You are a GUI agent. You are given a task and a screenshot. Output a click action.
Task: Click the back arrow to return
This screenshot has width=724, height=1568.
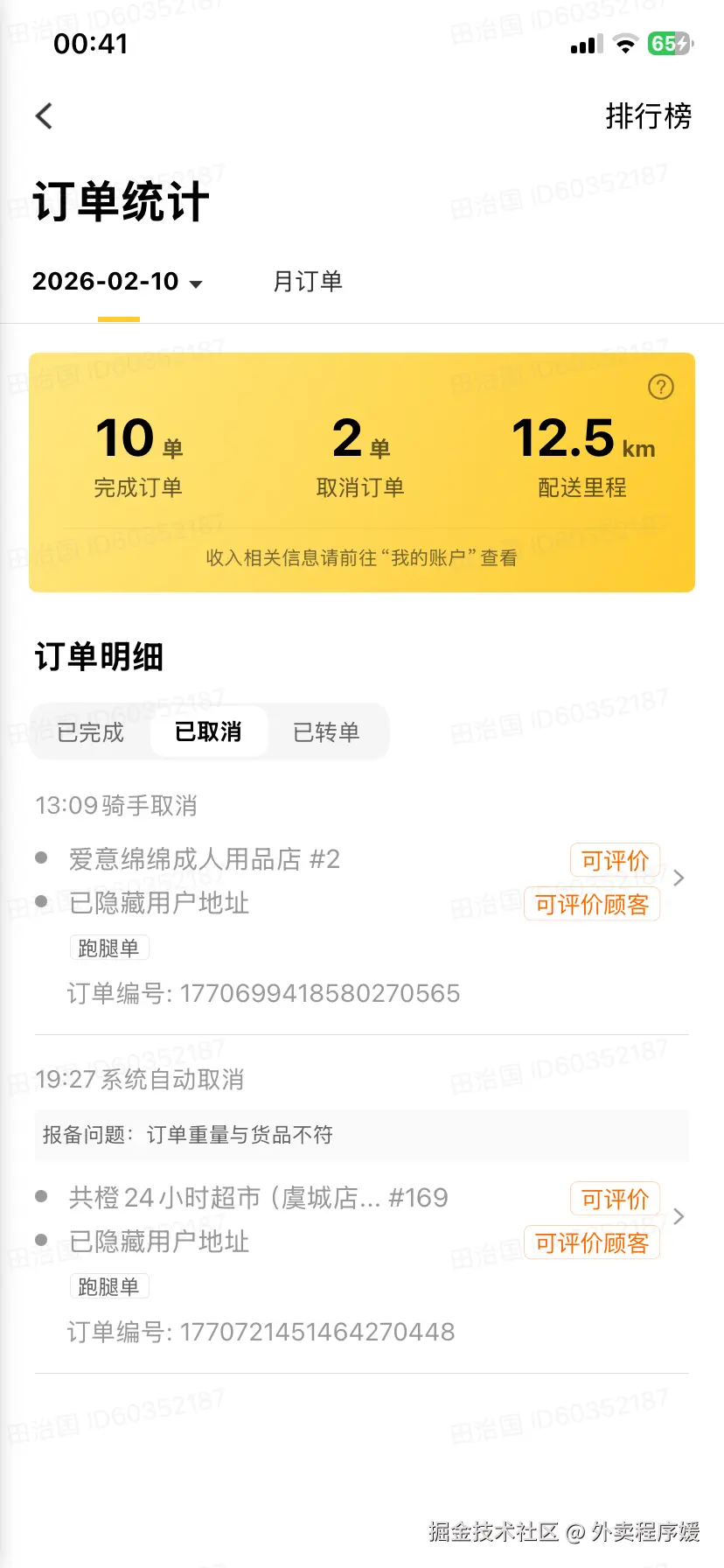tap(44, 115)
